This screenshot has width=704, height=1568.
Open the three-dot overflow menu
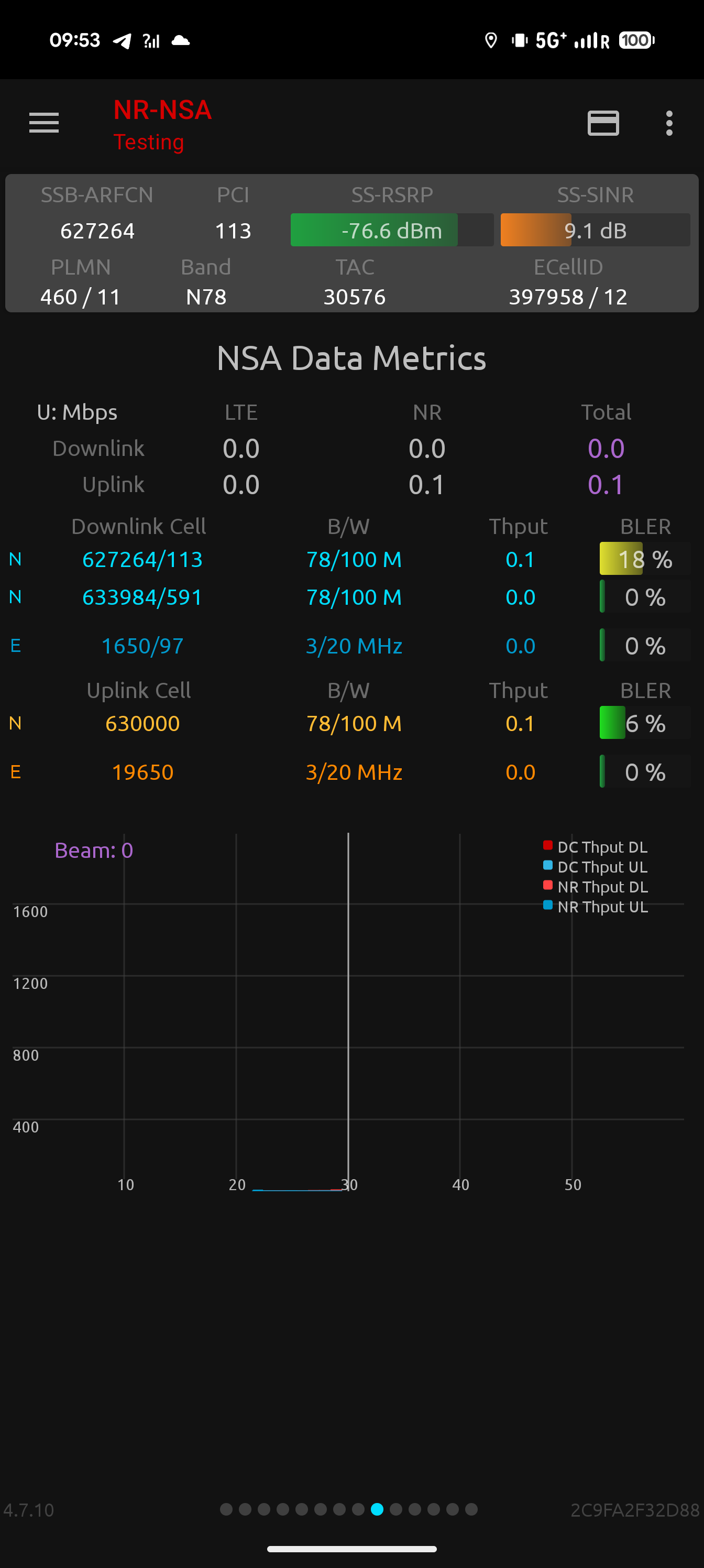point(669,123)
